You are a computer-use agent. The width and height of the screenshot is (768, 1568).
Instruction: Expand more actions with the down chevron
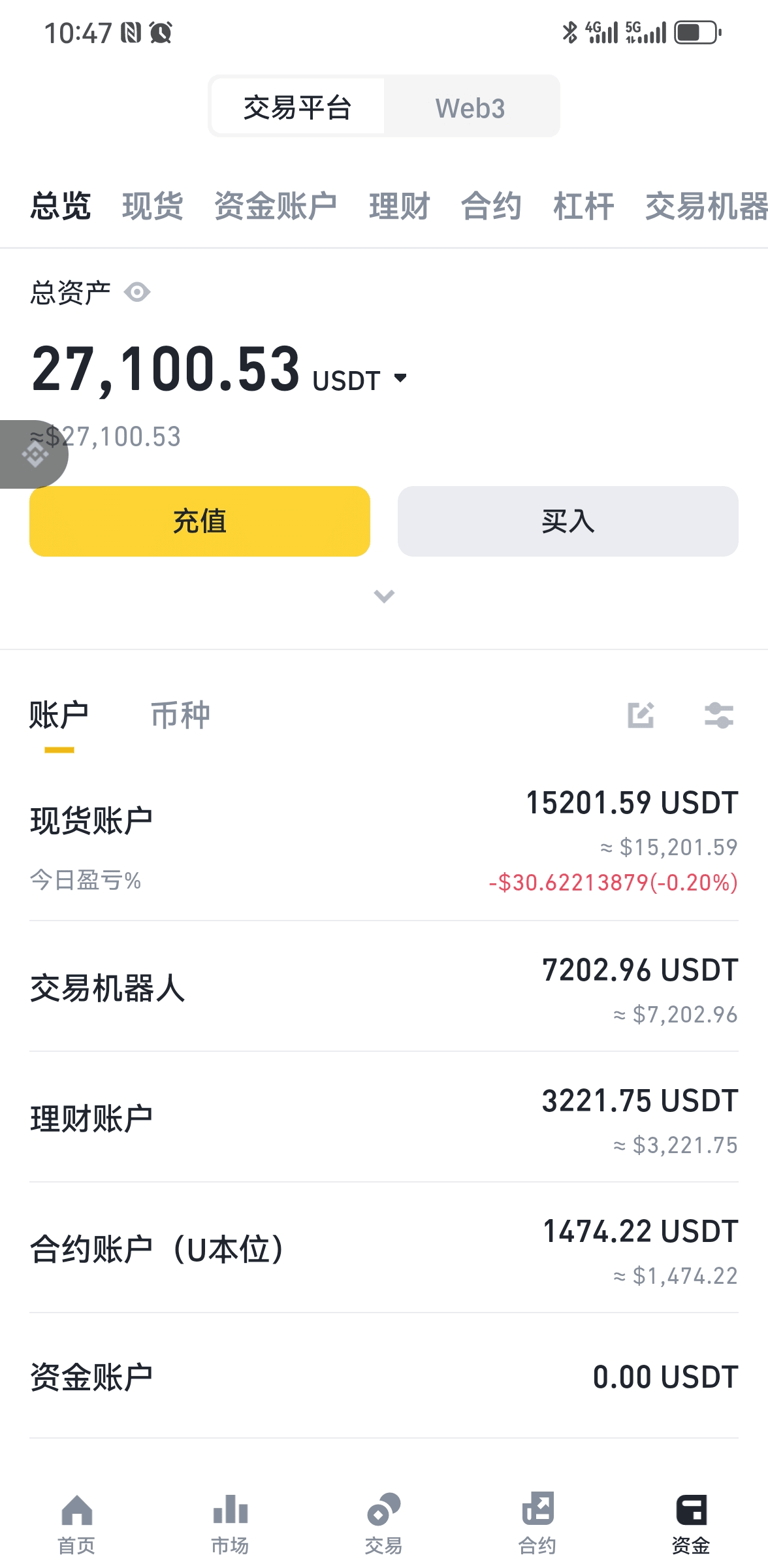click(384, 596)
